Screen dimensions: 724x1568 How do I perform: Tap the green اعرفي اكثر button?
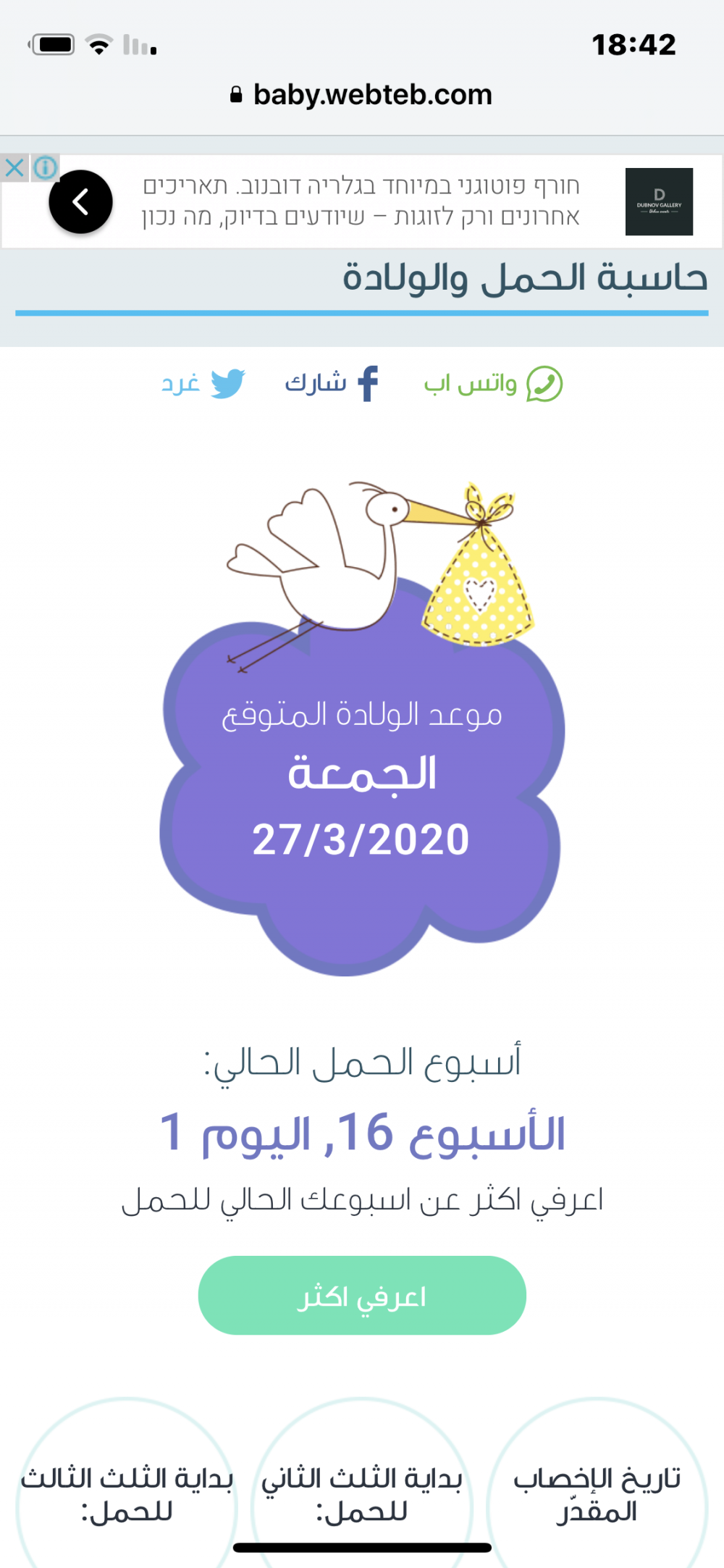tap(362, 1296)
